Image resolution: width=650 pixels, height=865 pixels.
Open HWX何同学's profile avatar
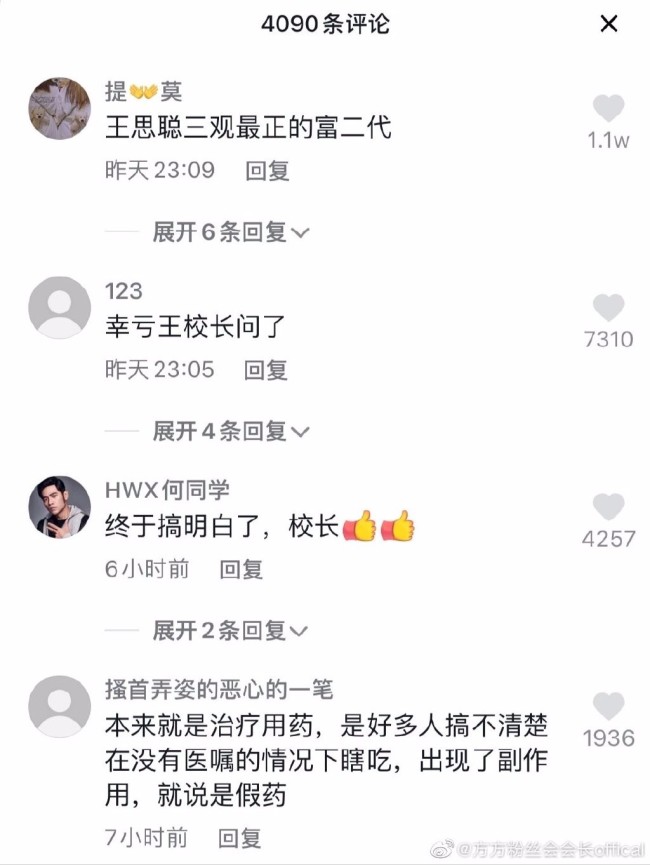[x=60, y=506]
